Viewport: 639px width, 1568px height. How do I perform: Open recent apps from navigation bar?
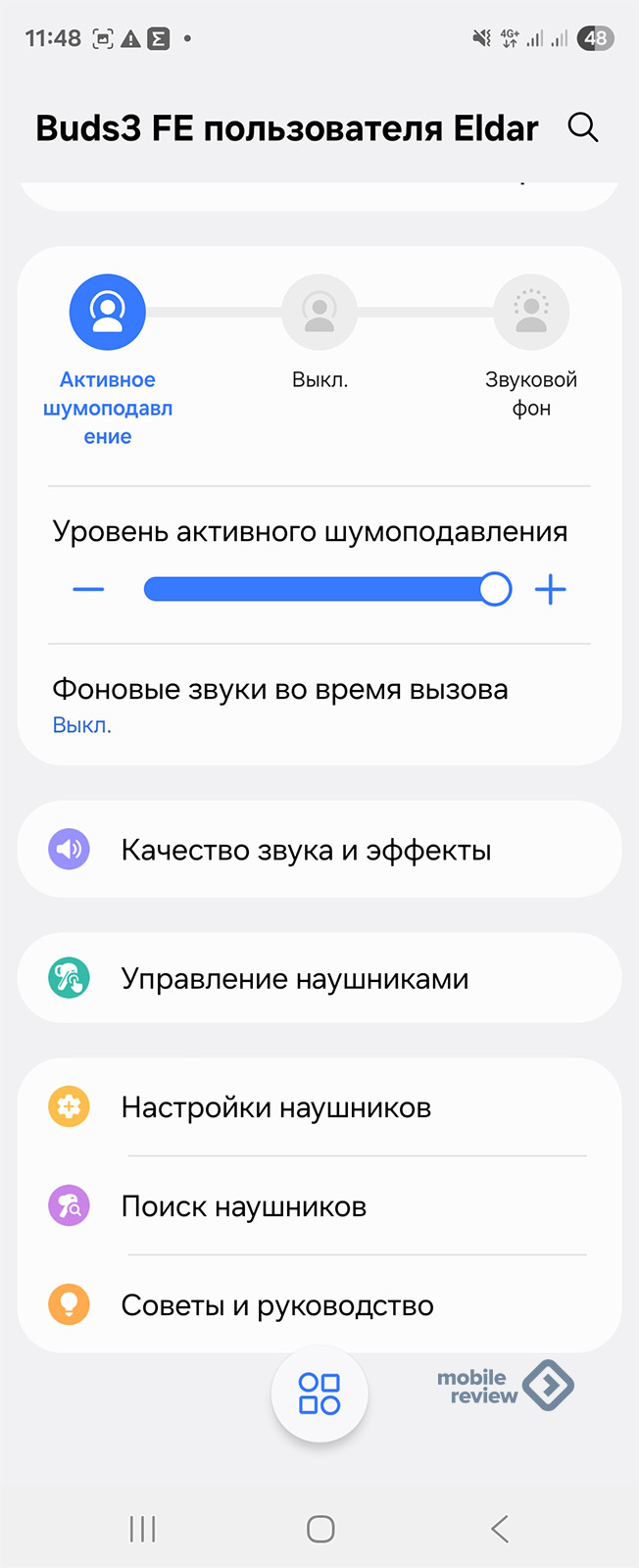143,1529
